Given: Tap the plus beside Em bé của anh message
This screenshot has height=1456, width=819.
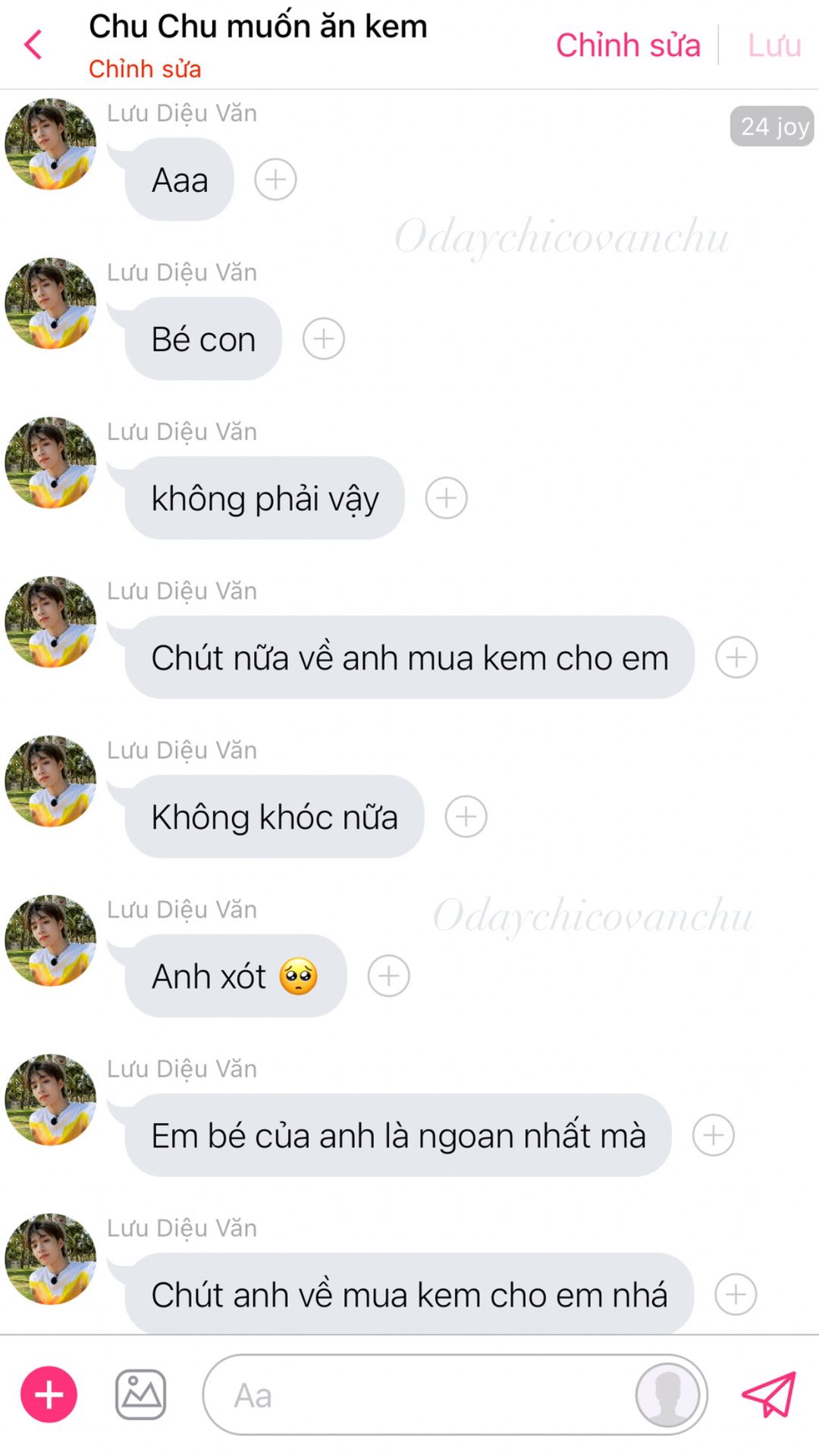Looking at the screenshot, I should click(x=714, y=1135).
